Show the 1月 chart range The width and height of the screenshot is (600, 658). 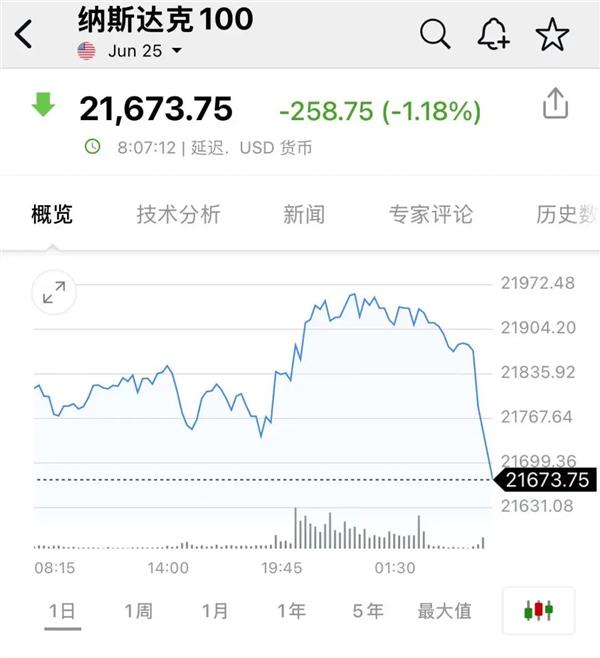click(x=214, y=610)
